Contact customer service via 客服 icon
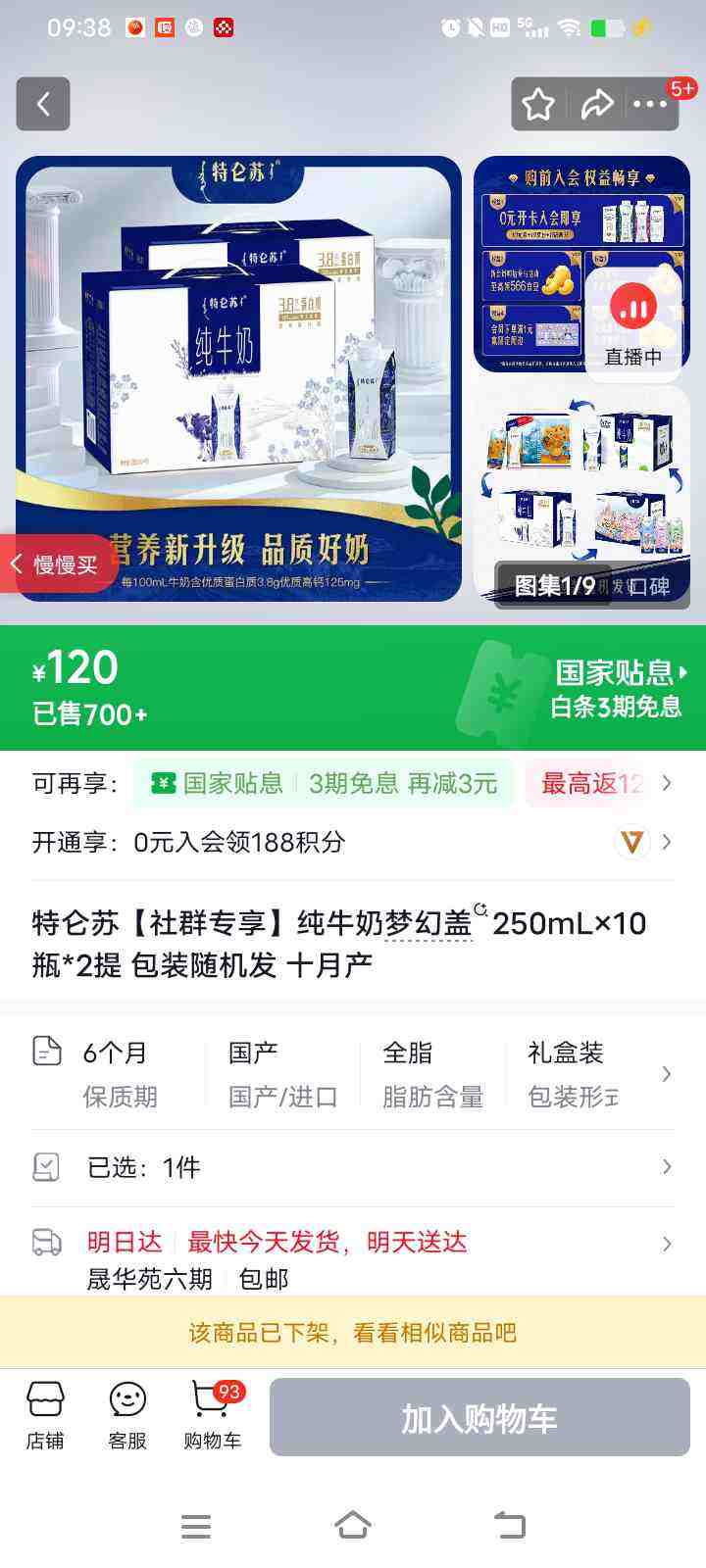This screenshot has height=1568, width=706. click(x=125, y=1416)
